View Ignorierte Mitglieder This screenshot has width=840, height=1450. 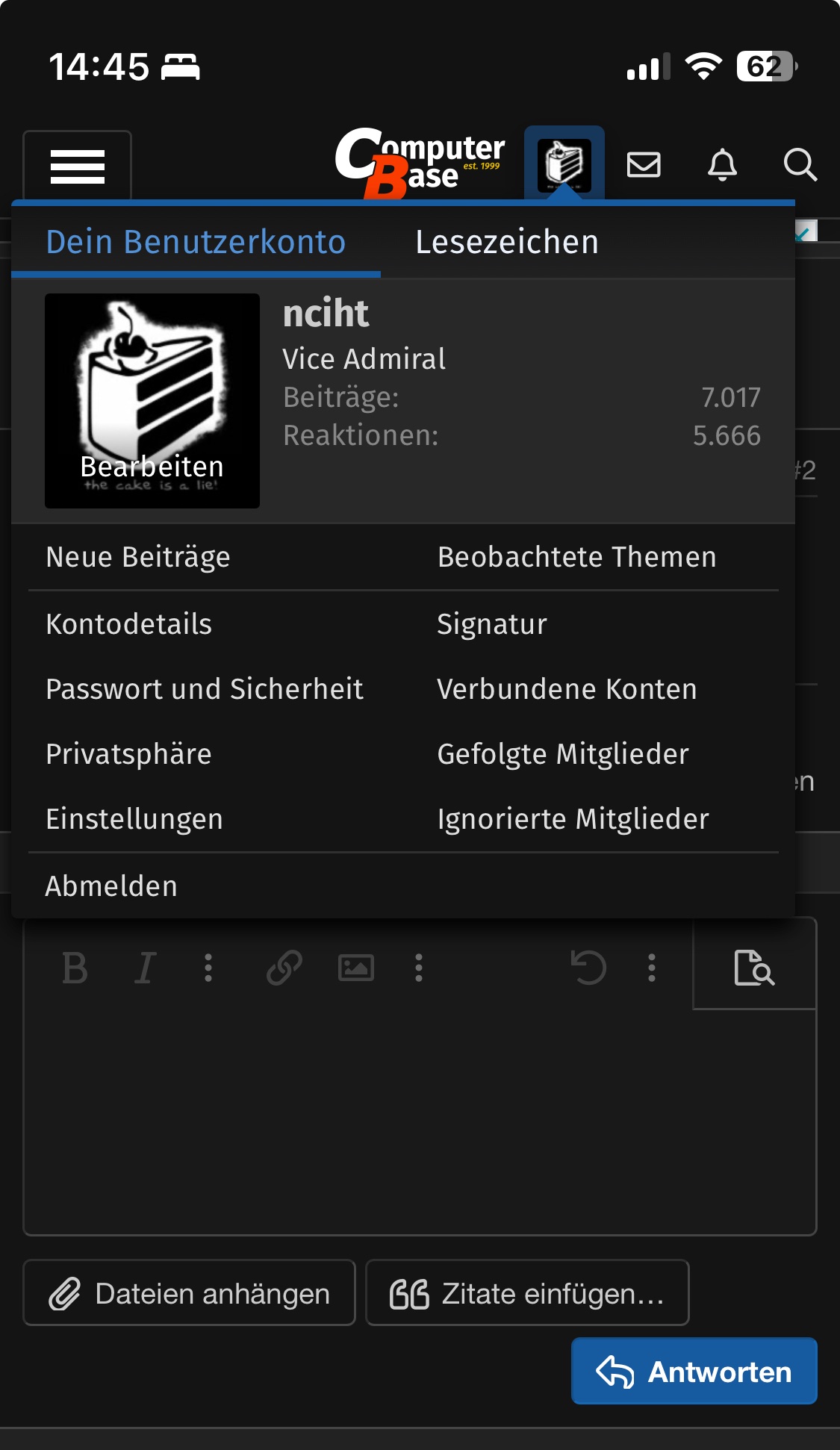[x=573, y=819]
